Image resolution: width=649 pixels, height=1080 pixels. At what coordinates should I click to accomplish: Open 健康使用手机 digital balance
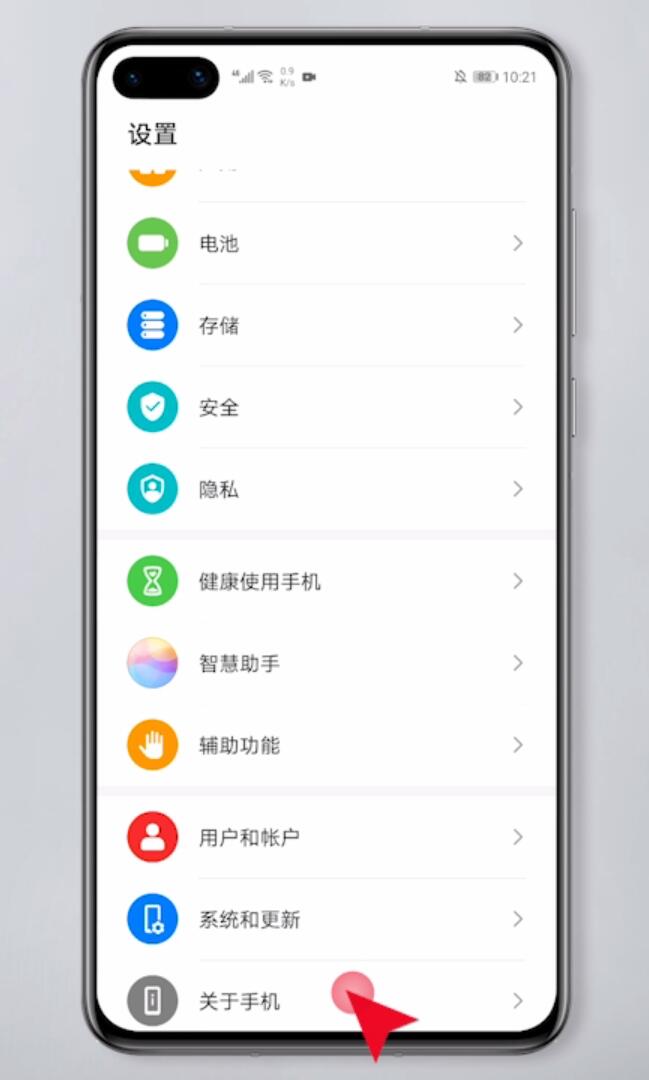point(326,581)
